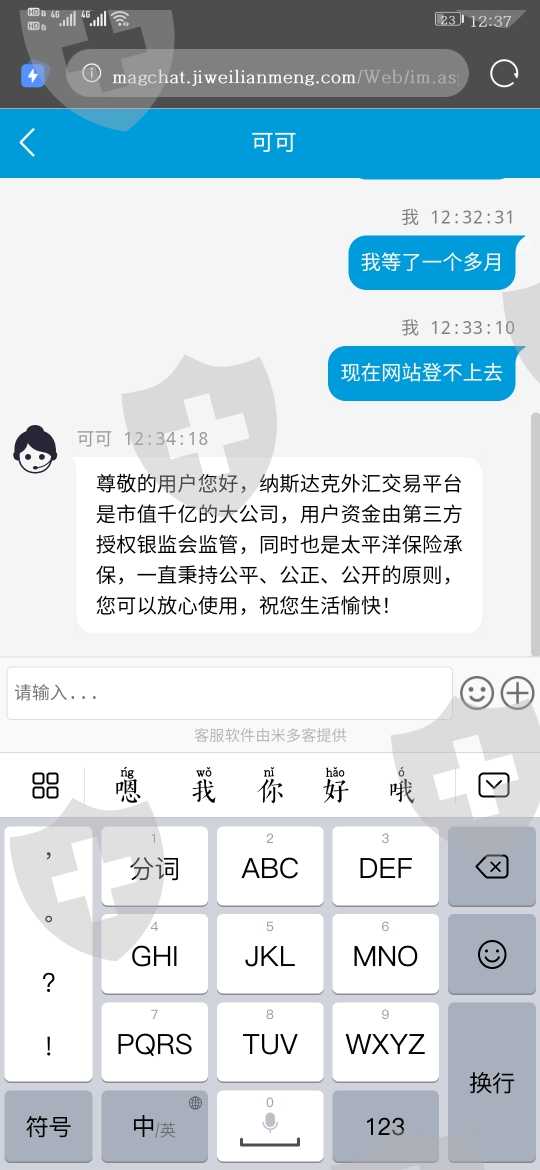
Task: Open the emoji picker in the chat
Action: coord(477,693)
